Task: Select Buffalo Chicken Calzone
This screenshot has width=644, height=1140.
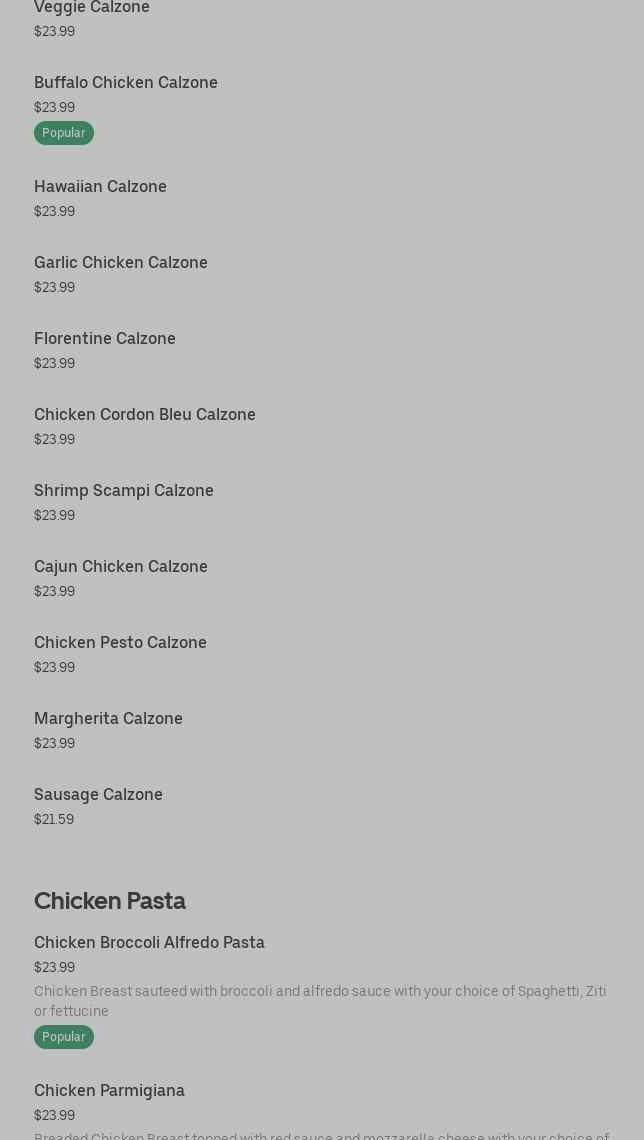Action: click(126, 83)
